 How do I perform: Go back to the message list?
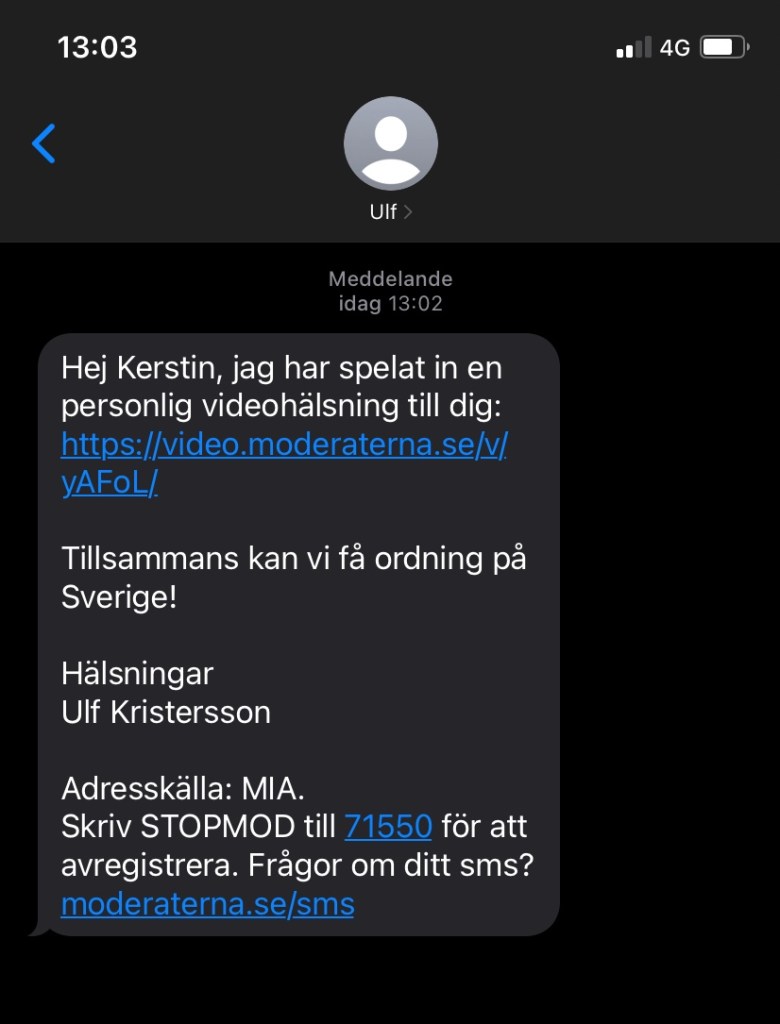pyautogui.click(x=44, y=144)
